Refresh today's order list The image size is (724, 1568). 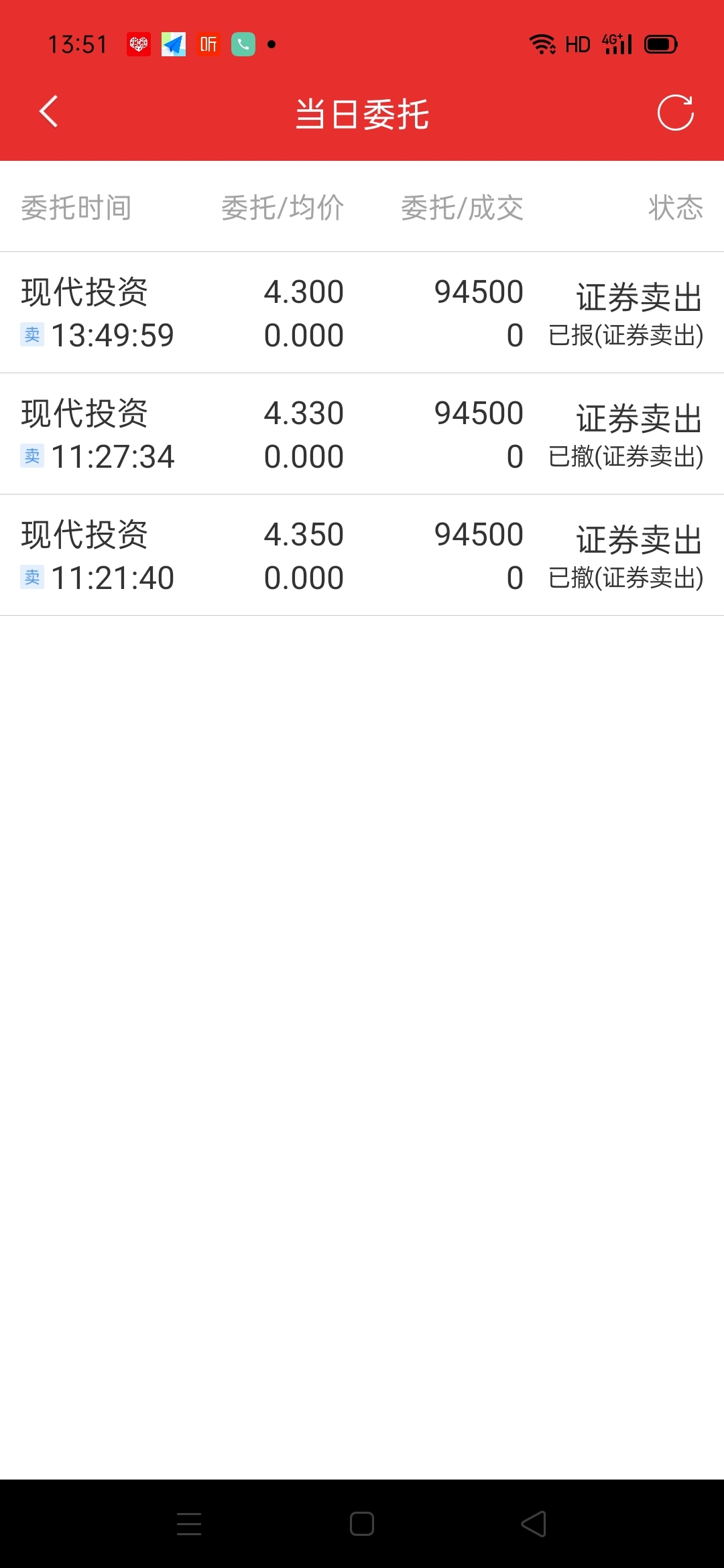pyautogui.click(x=675, y=113)
